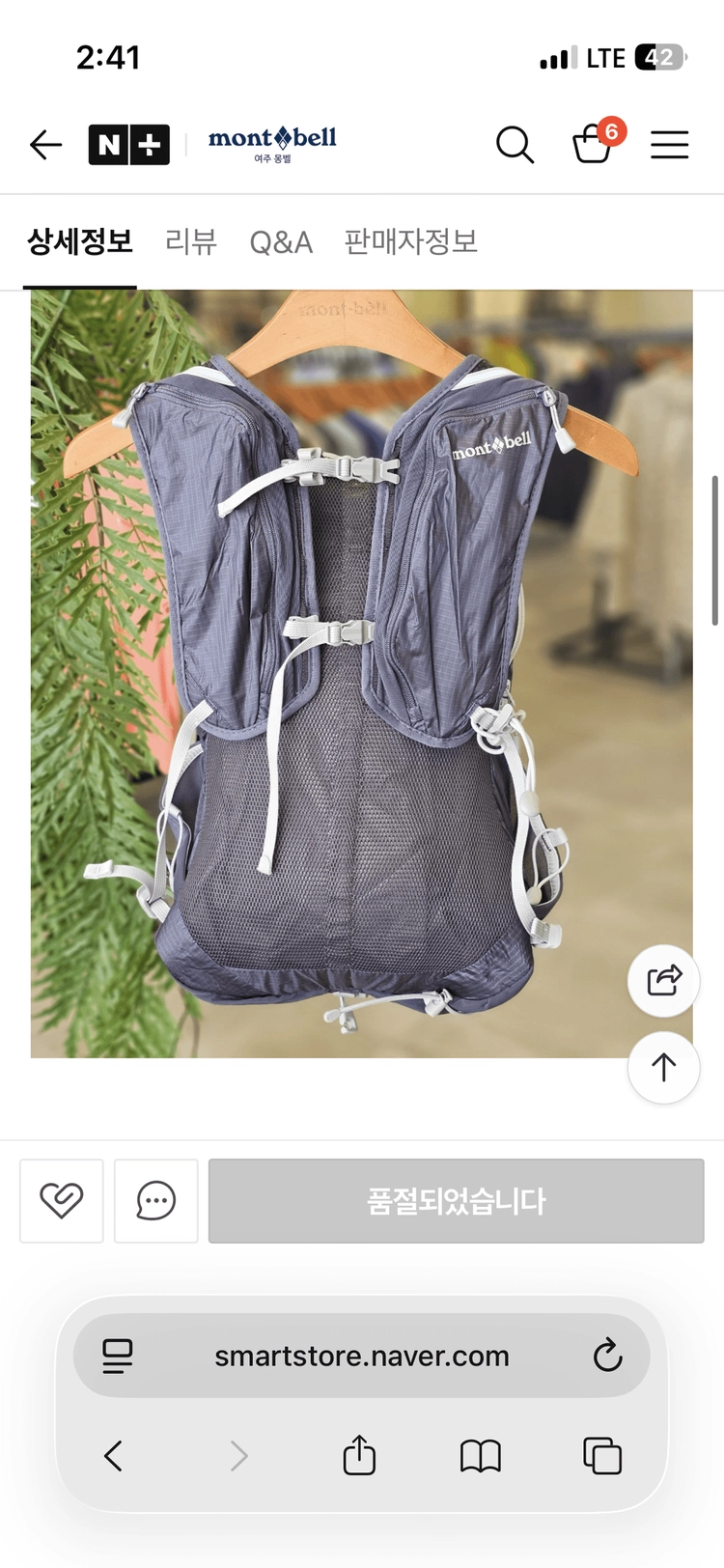This screenshot has height=1568, width=724.
Task: Reload the page in Safari
Action: coord(607,1356)
